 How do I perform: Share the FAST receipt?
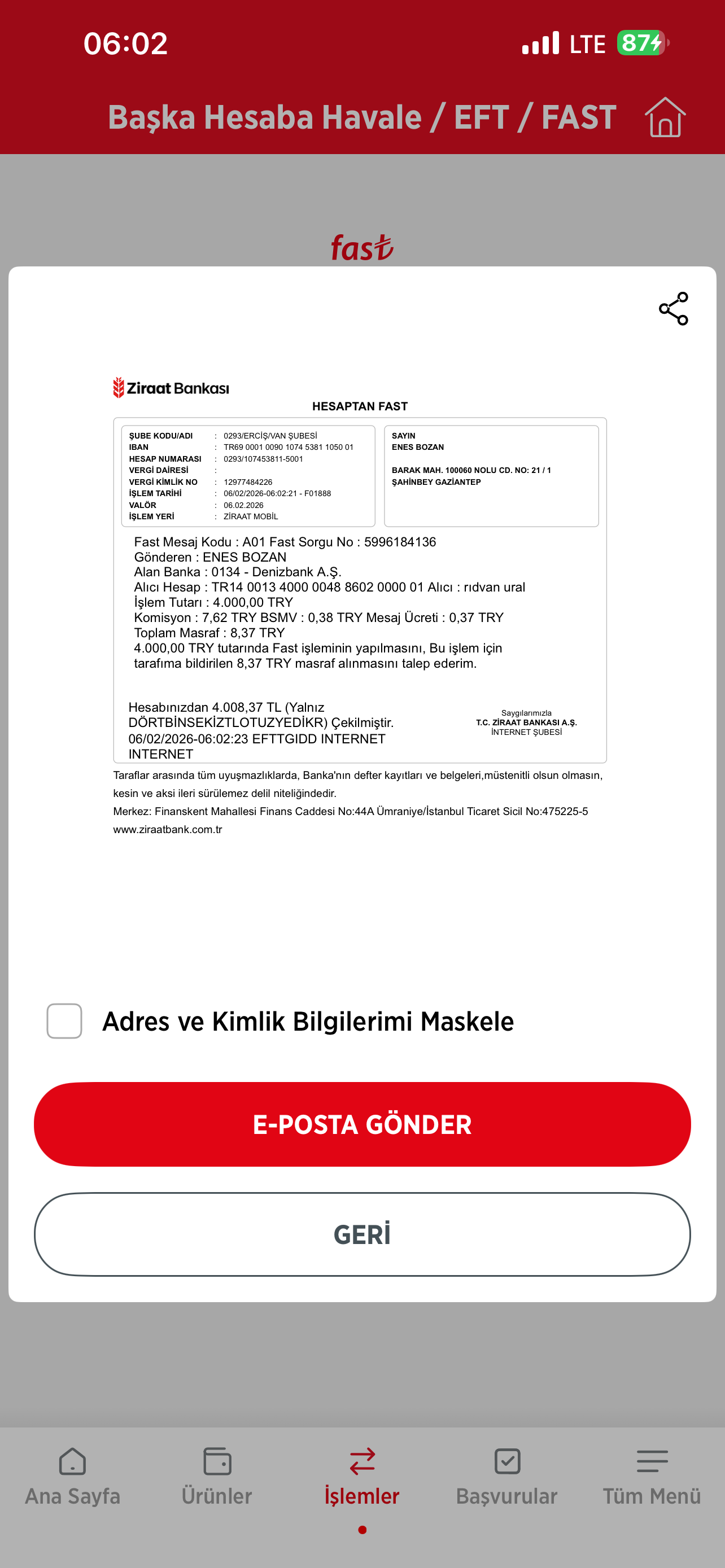click(x=673, y=309)
